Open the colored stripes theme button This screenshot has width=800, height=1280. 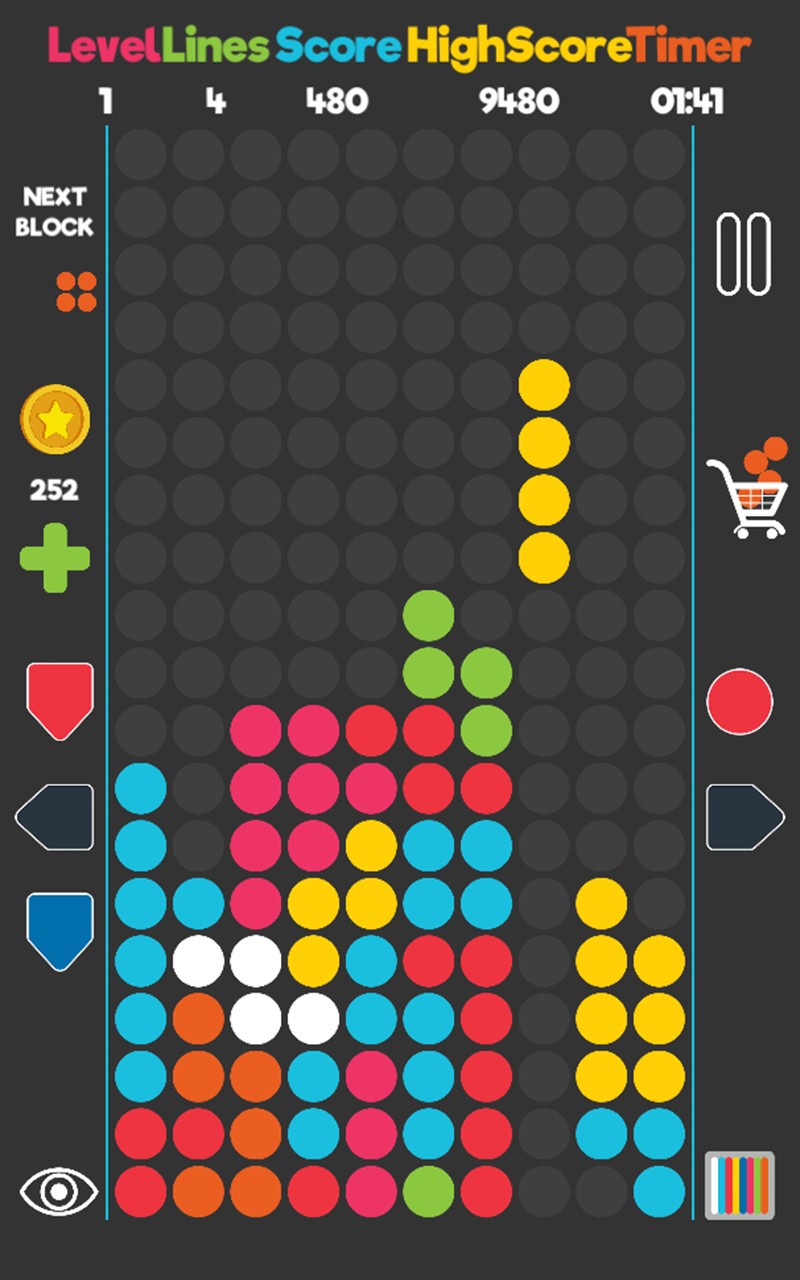tap(740, 1186)
